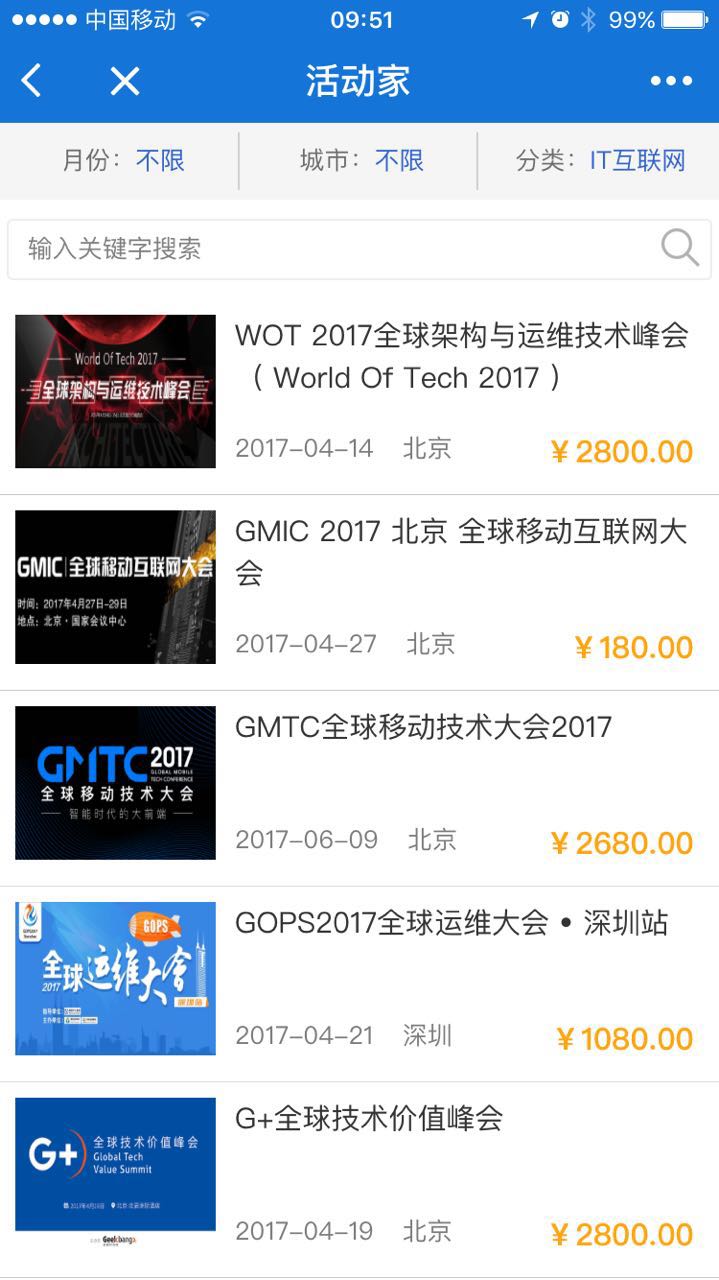The width and height of the screenshot is (719, 1280).
Task: Change the 分类 IT互联网 filter
Action: pos(600,161)
